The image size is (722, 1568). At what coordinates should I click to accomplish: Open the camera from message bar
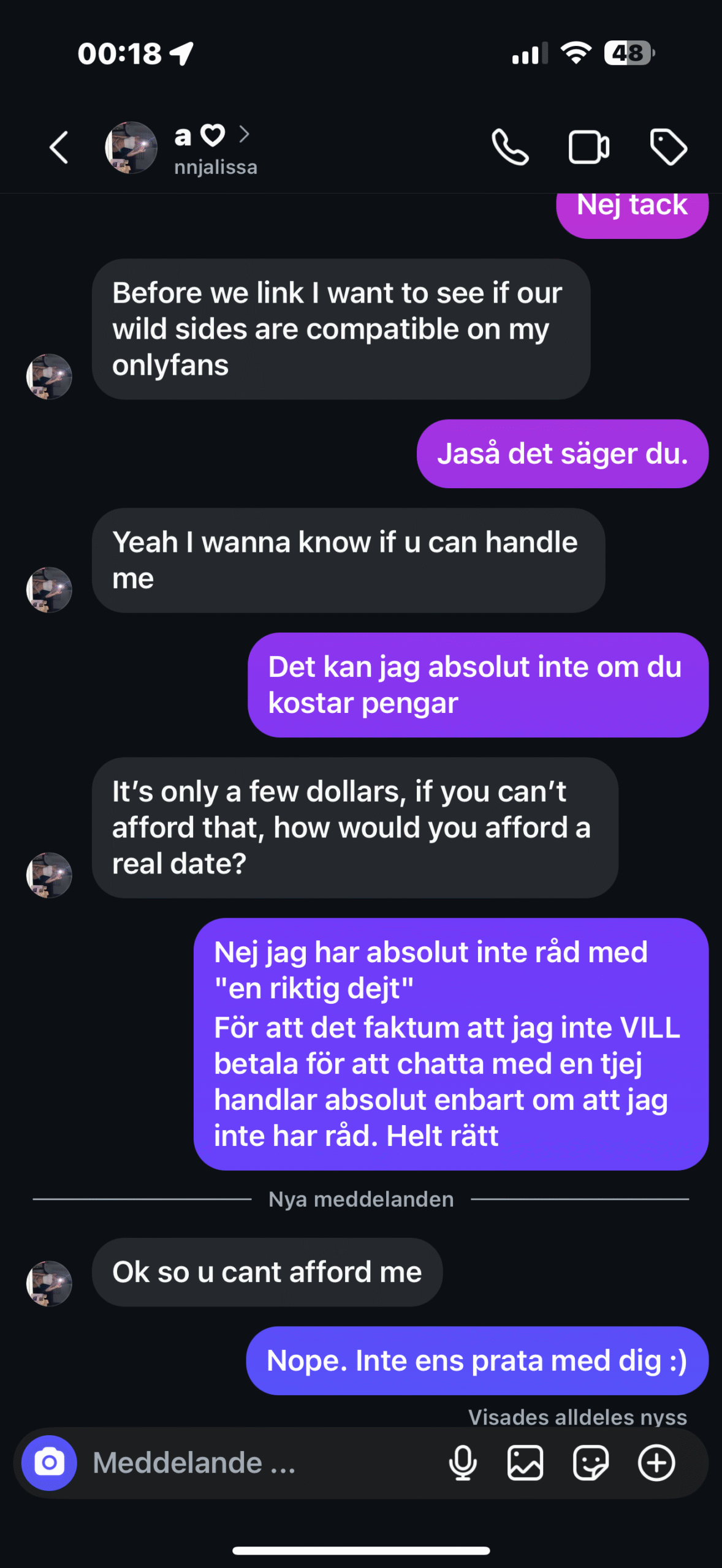tap(49, 1463)
